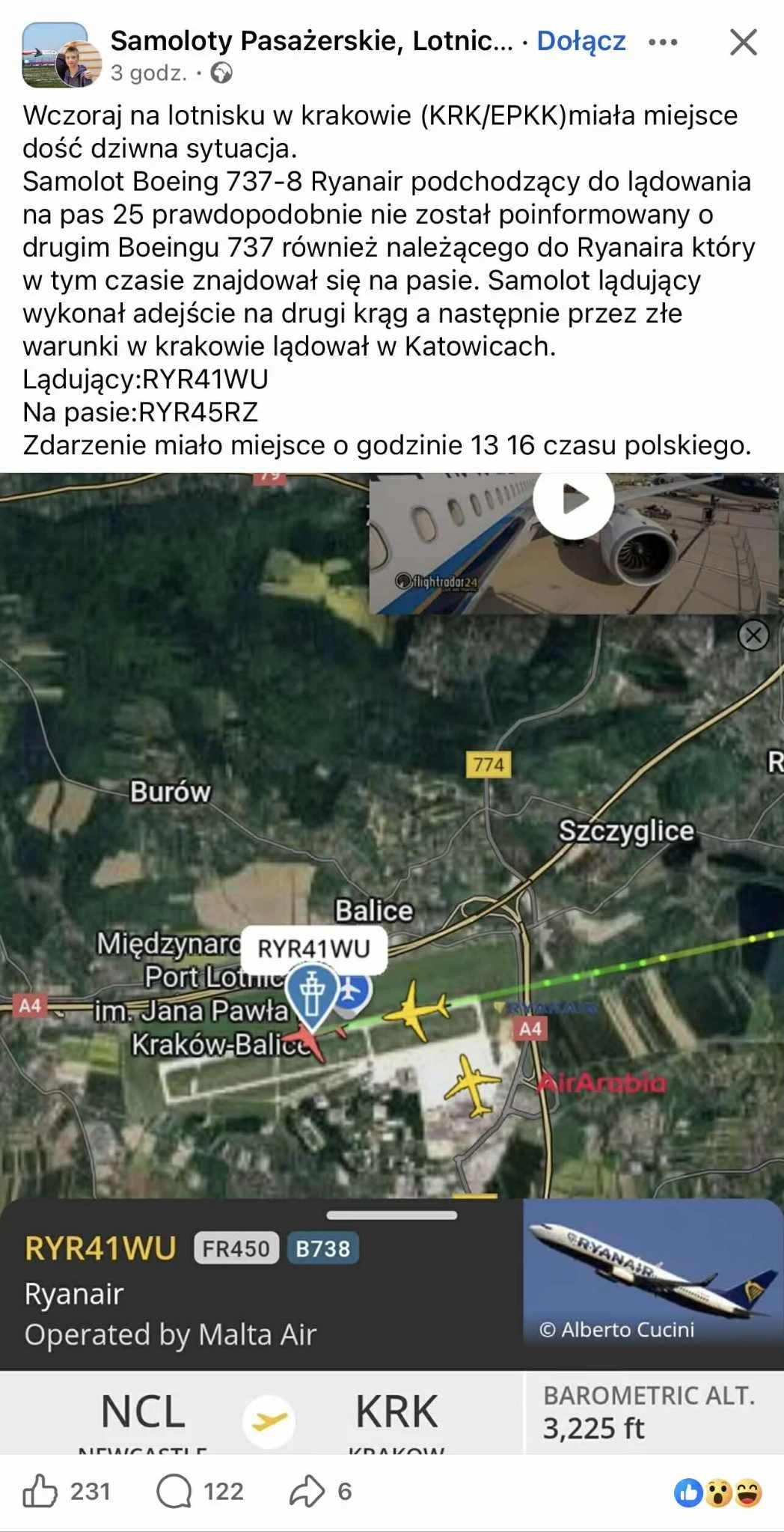
Task: Select the RYR41WU label on the map
Action: click(x=315, y=947)
